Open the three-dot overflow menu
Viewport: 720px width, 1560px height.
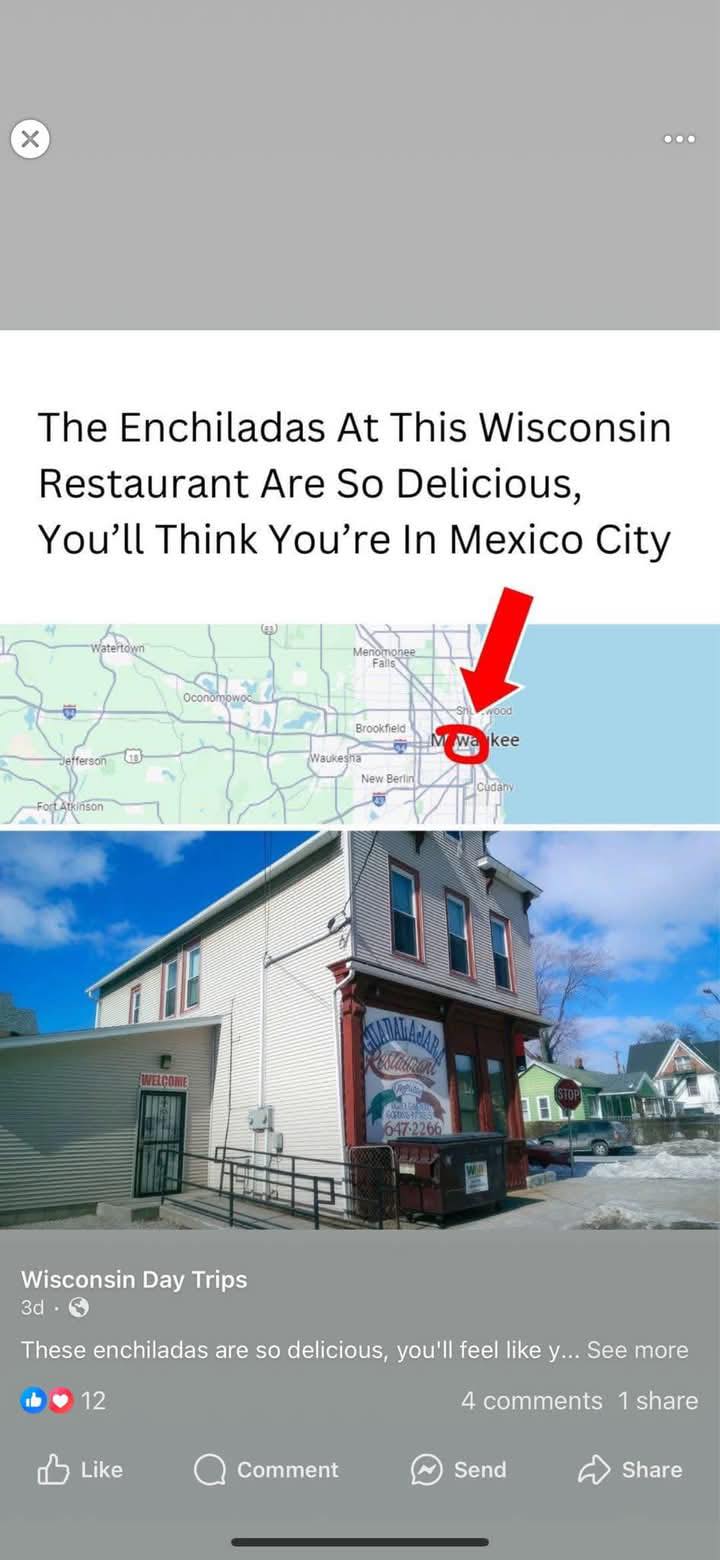(x=679, y=139)
